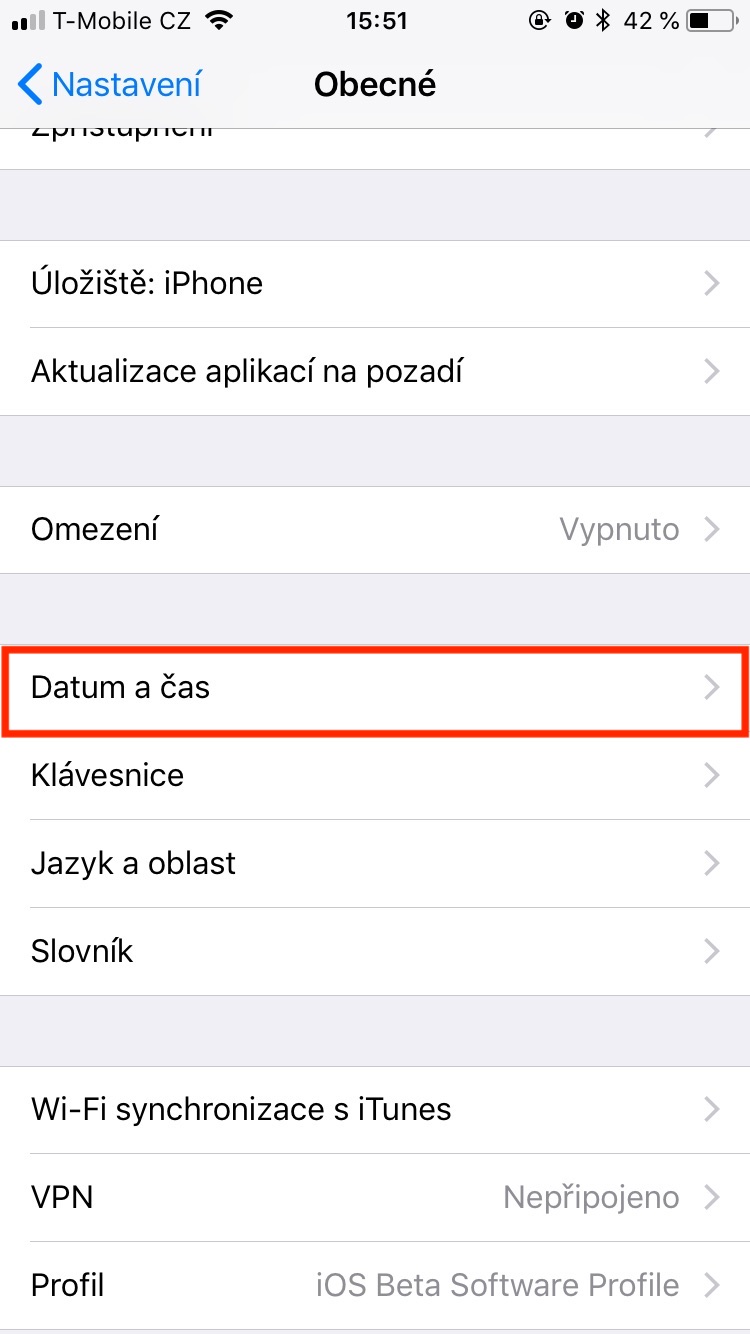This screenshot has height=1334, width=750.
Task: Open Aktualizace aplikací na pozadí
Action: click(375, 372)
